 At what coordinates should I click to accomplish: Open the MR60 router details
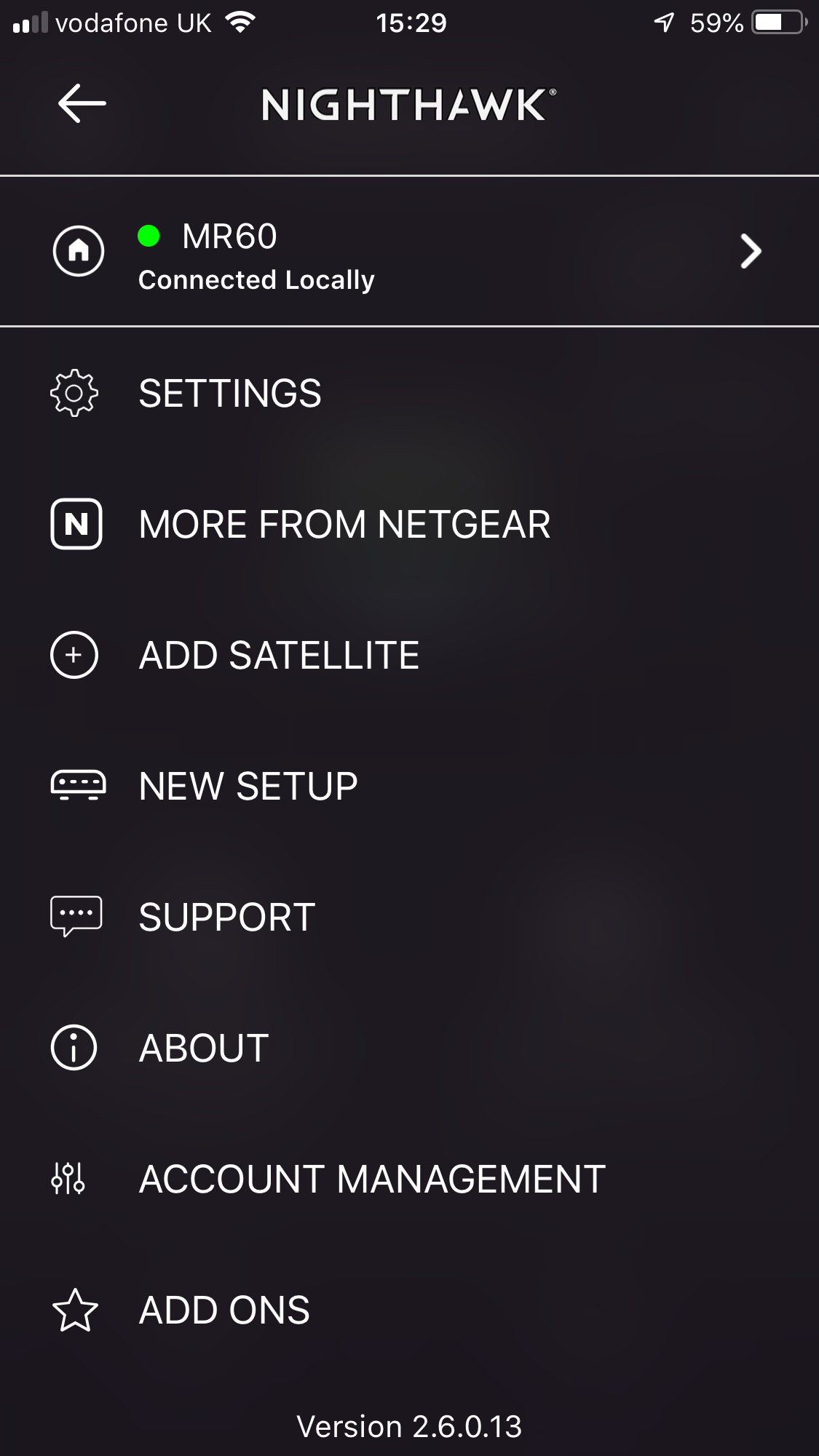click(408, 252)
